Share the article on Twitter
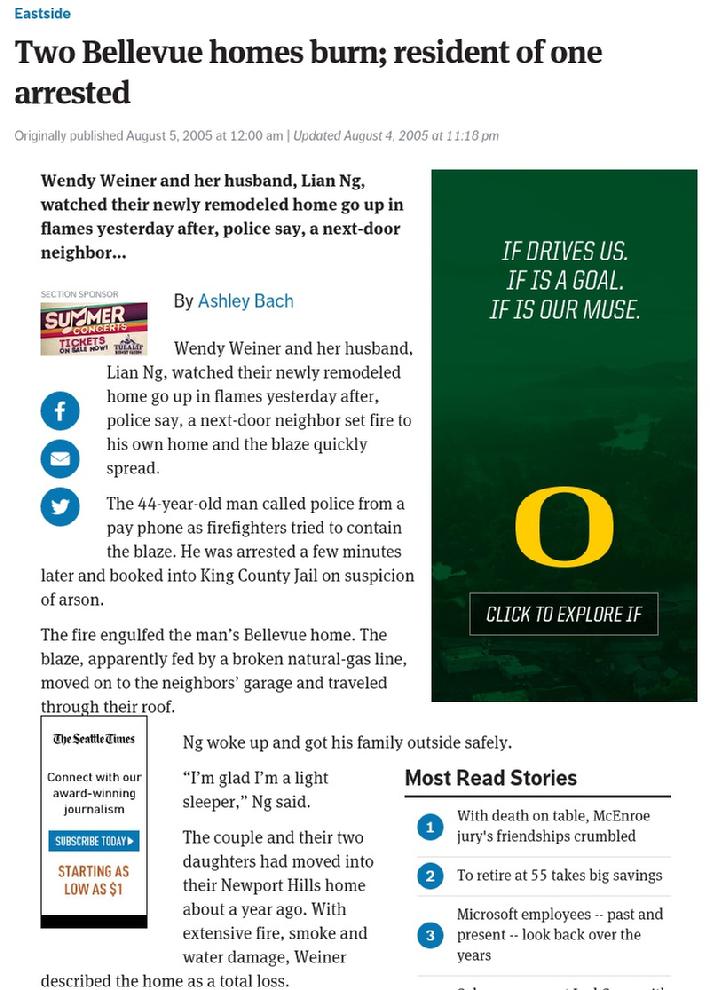 59,507
